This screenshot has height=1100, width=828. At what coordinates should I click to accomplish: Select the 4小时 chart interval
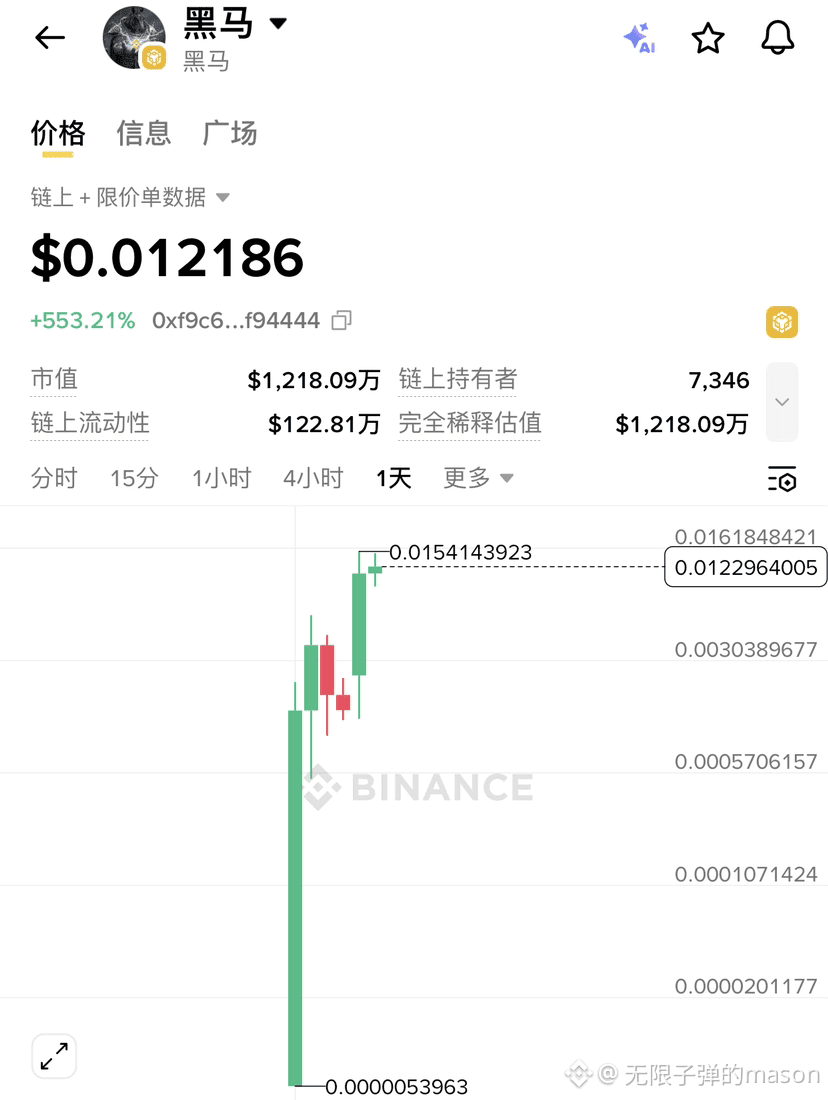[313, 478]
